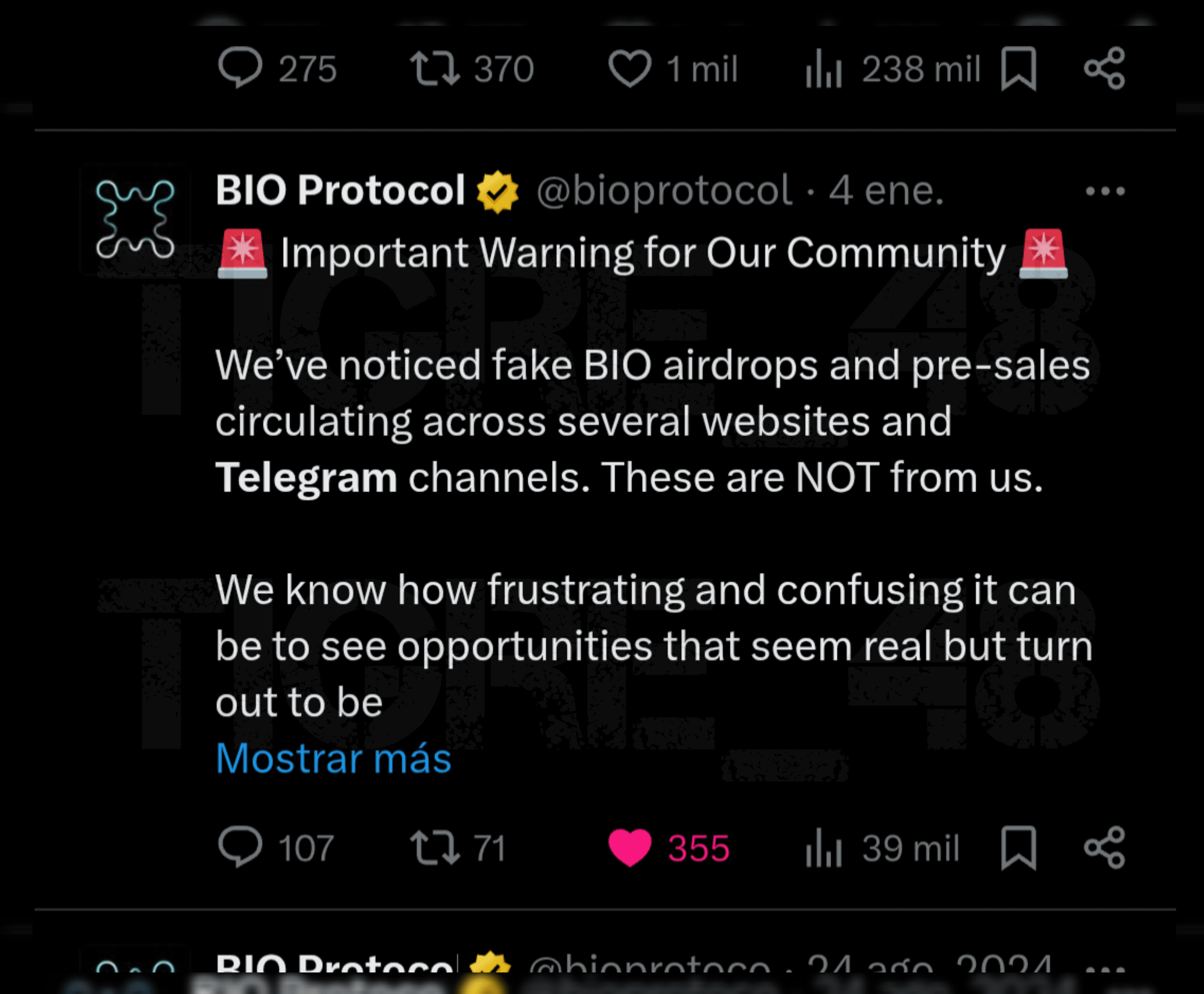1204x994 pixels.
Task: Expand the warning tweet with Mostrar más
Action: (x=334, y=758)
